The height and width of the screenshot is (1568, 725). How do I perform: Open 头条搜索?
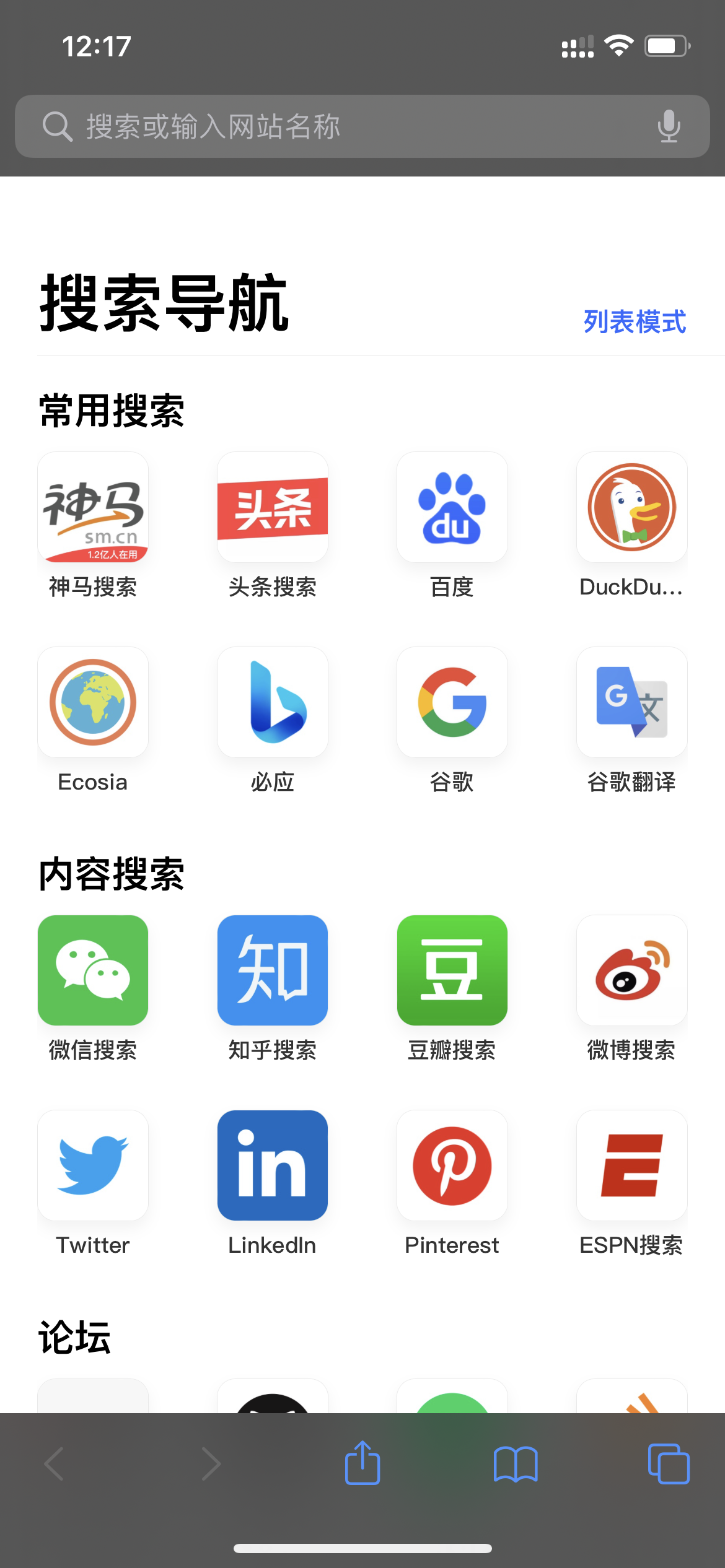273,507
